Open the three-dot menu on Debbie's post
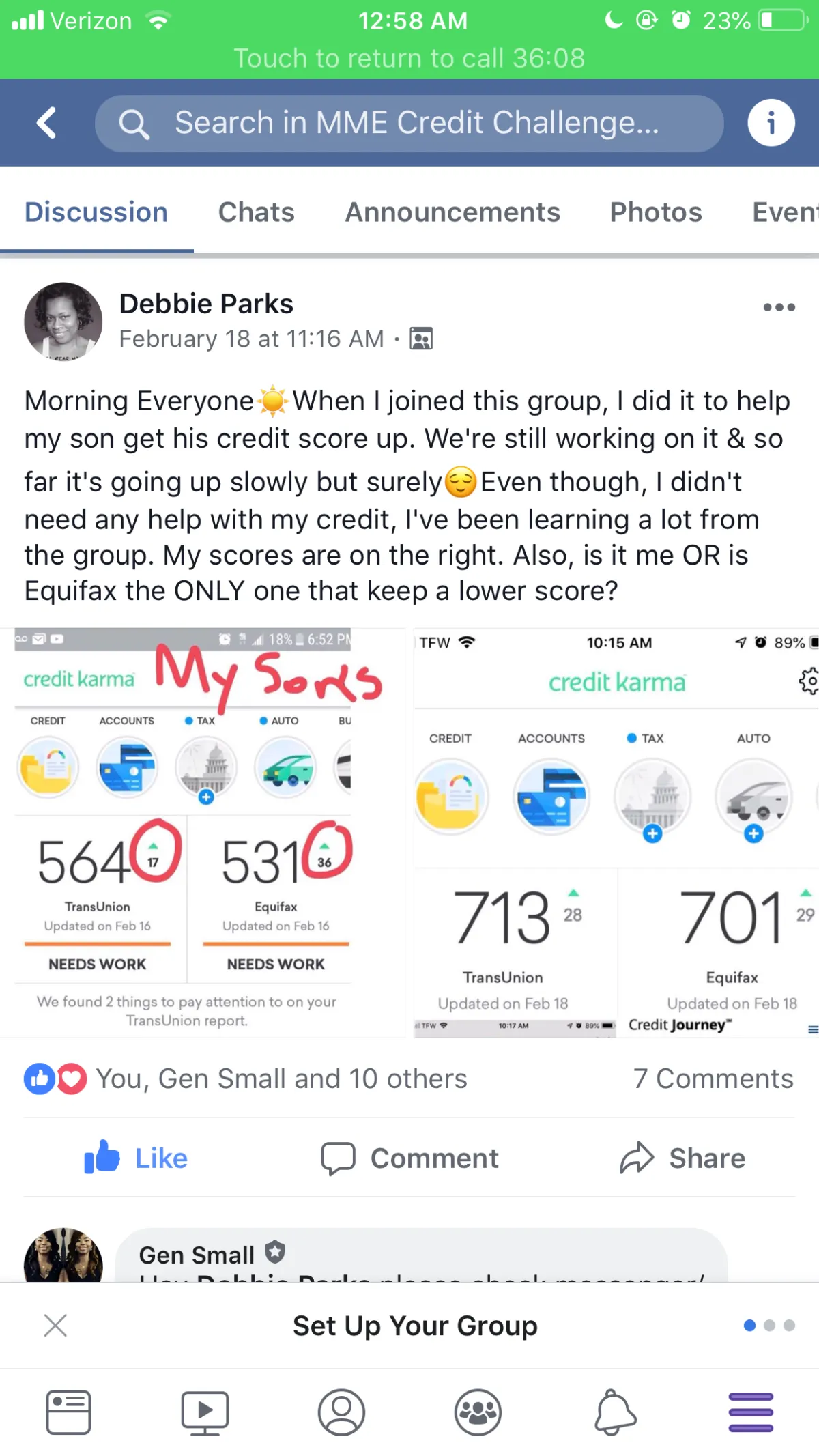The image size is (819, 1456). tap(779, 307)
